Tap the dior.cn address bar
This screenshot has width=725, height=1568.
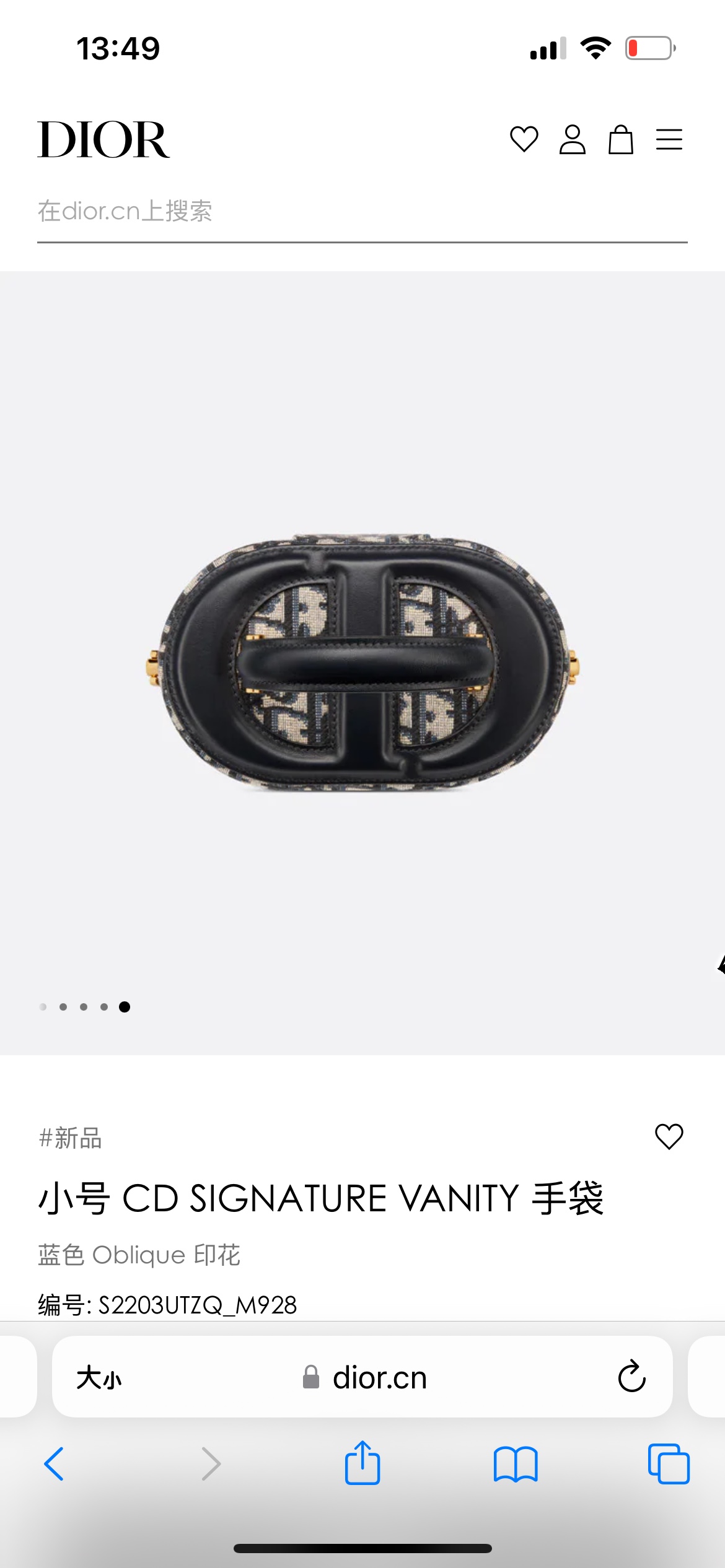[378, 1378]
